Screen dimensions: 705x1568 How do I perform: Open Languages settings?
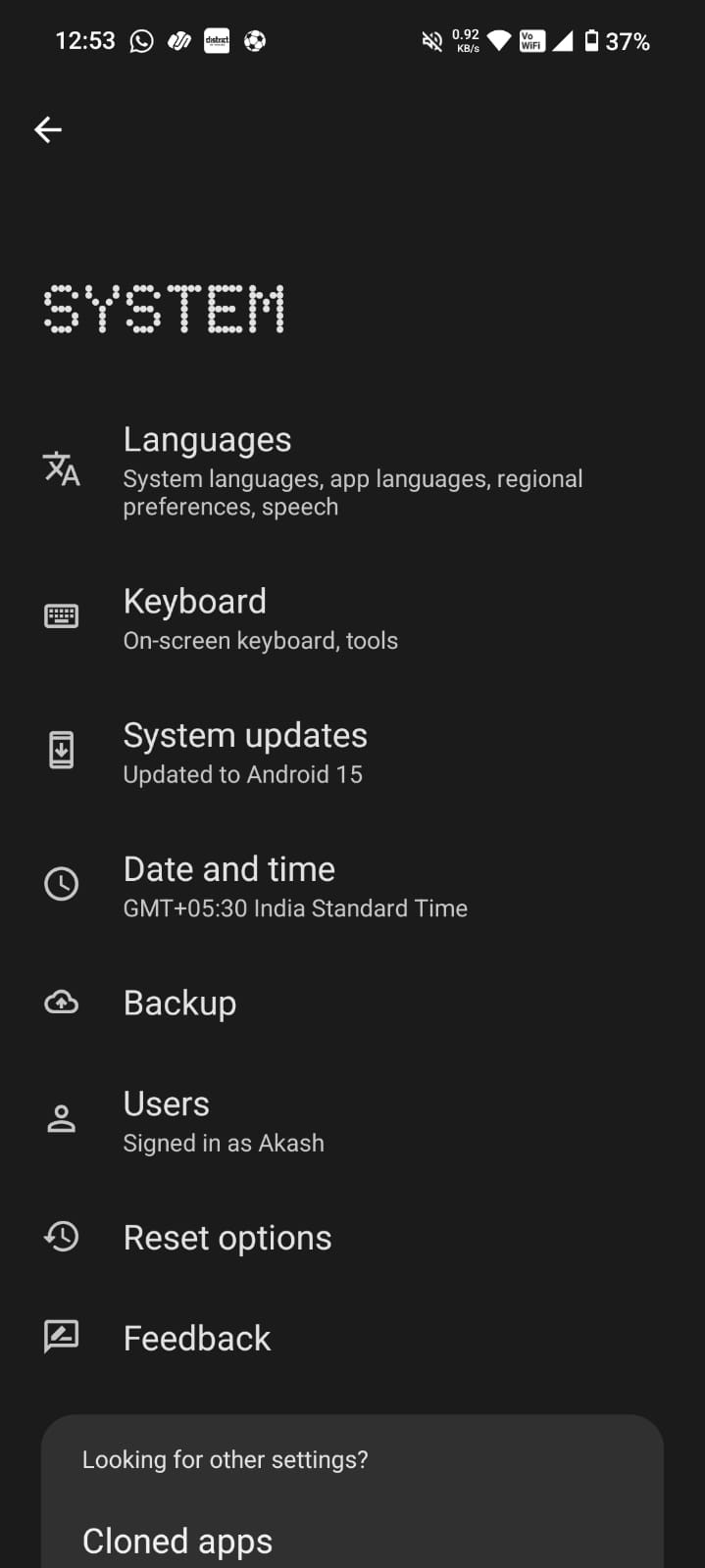tap(352, 470)
